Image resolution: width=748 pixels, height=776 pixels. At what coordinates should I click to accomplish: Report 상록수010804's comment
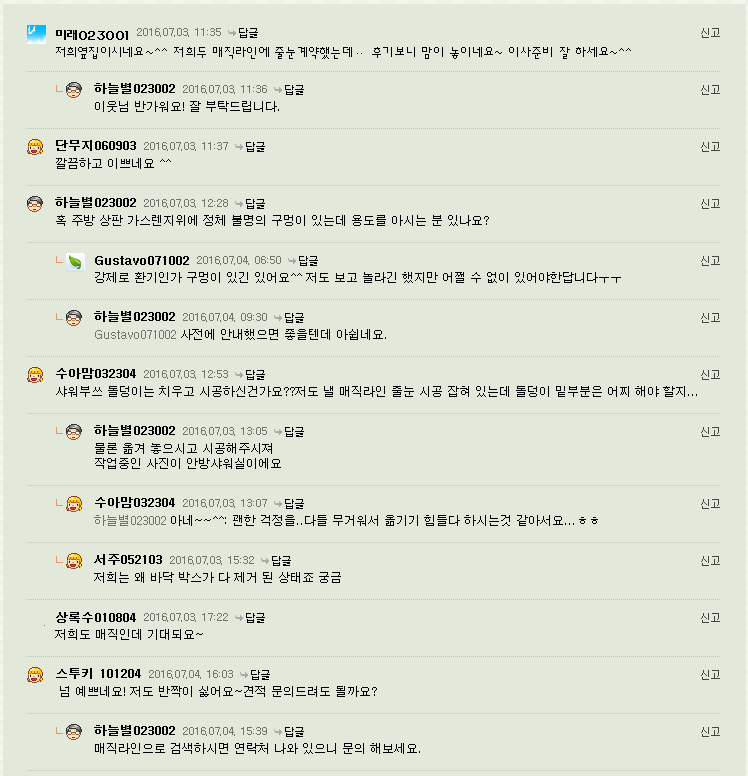pos(710,617)
